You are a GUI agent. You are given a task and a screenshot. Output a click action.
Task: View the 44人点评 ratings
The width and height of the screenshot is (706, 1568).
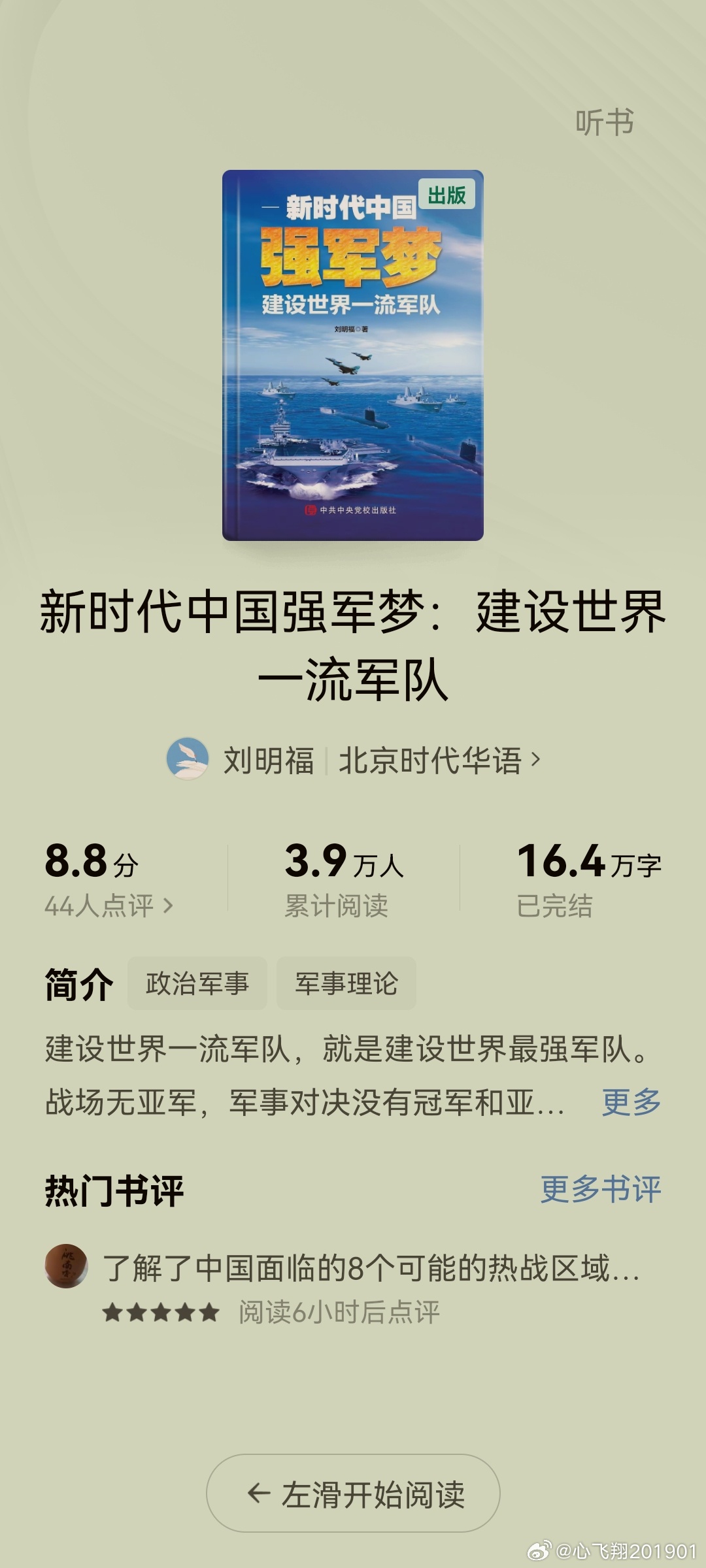click(x=109, y=906)
